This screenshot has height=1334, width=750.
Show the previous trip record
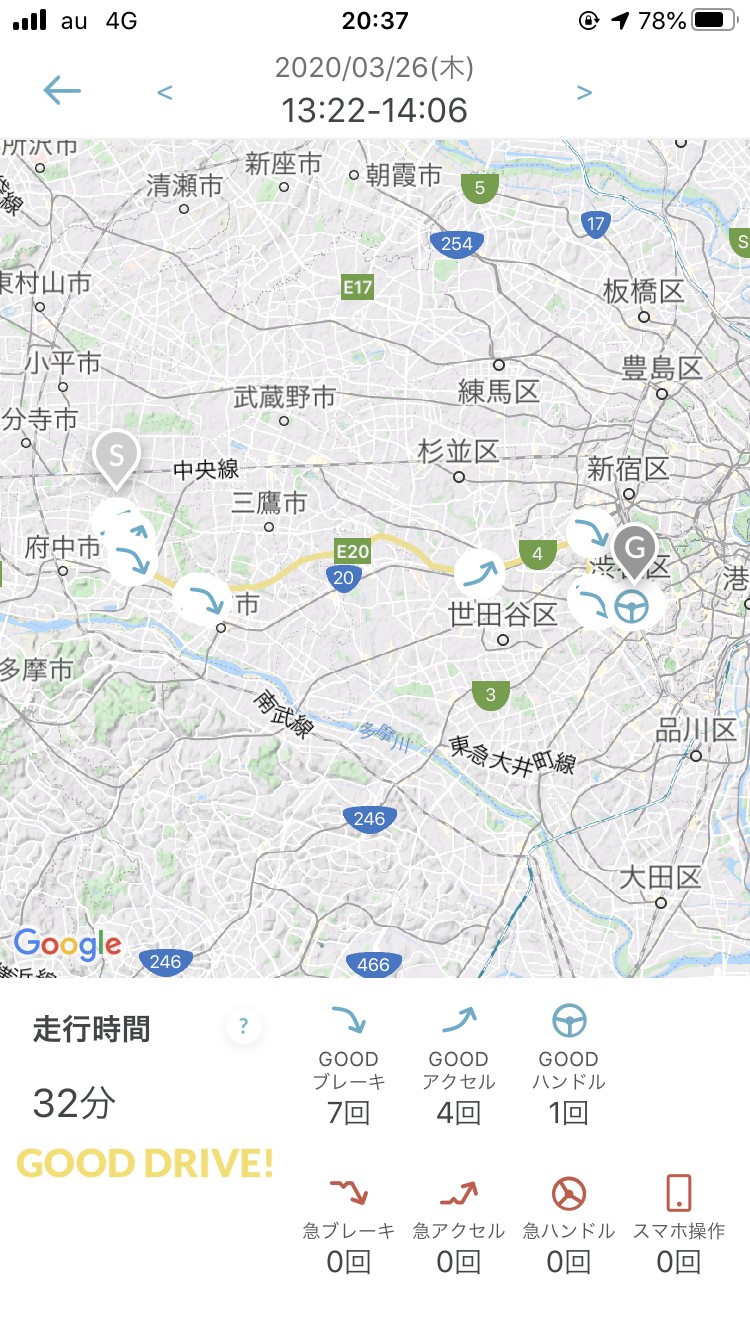pyautogui.click(x=165, y=93)
